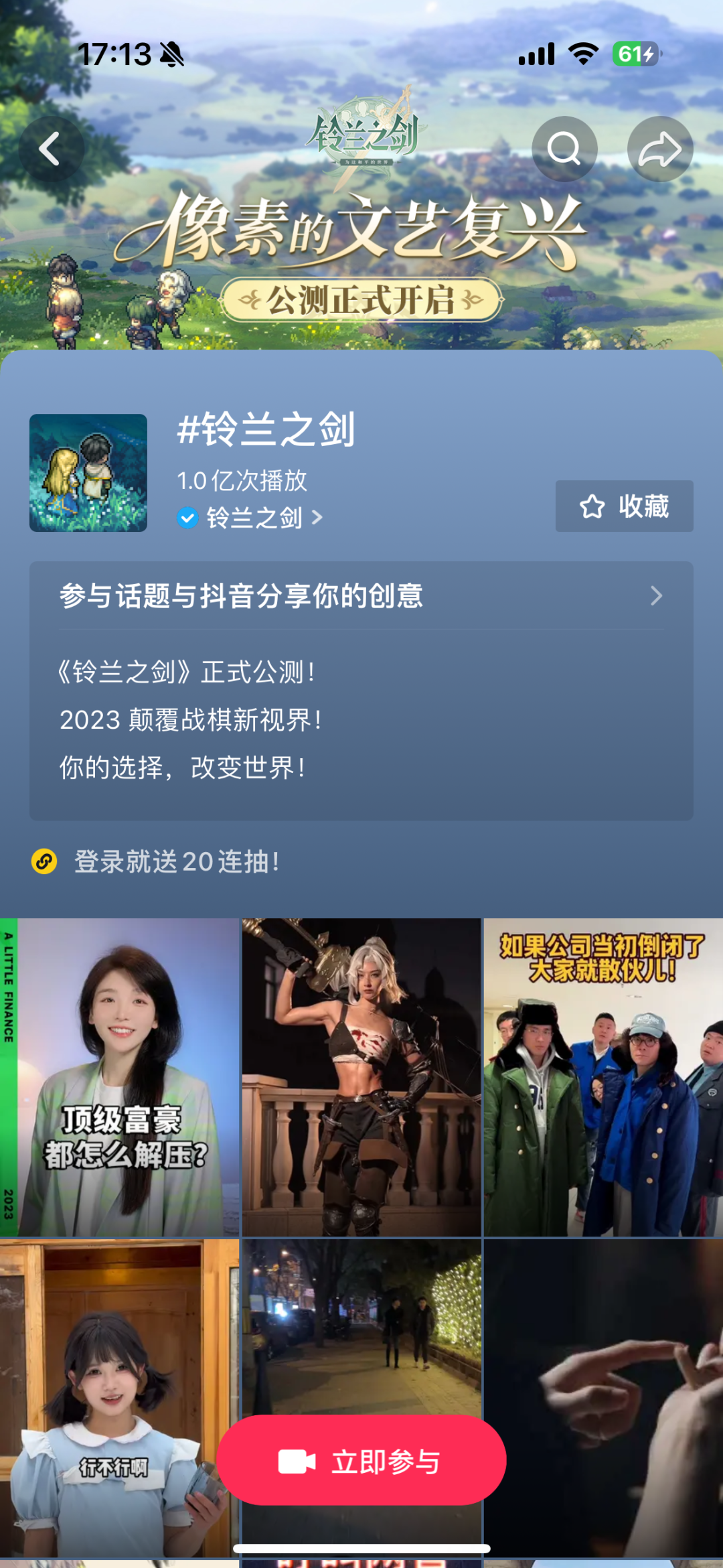Play the night street walking video
This screenshot has width=723, height=1568.
[x=361, y=1326]
